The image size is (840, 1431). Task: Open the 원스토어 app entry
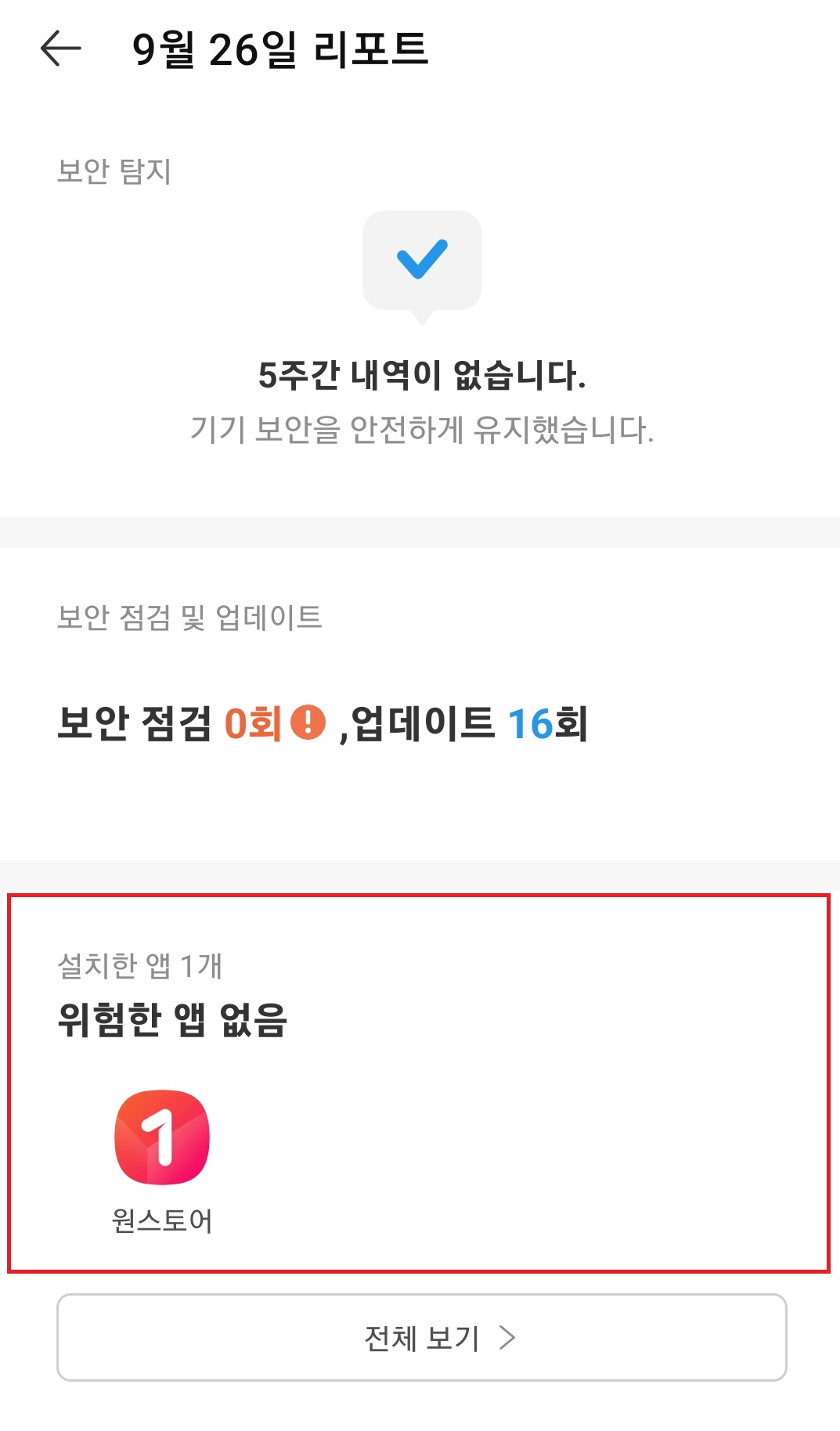[162, 1137]
